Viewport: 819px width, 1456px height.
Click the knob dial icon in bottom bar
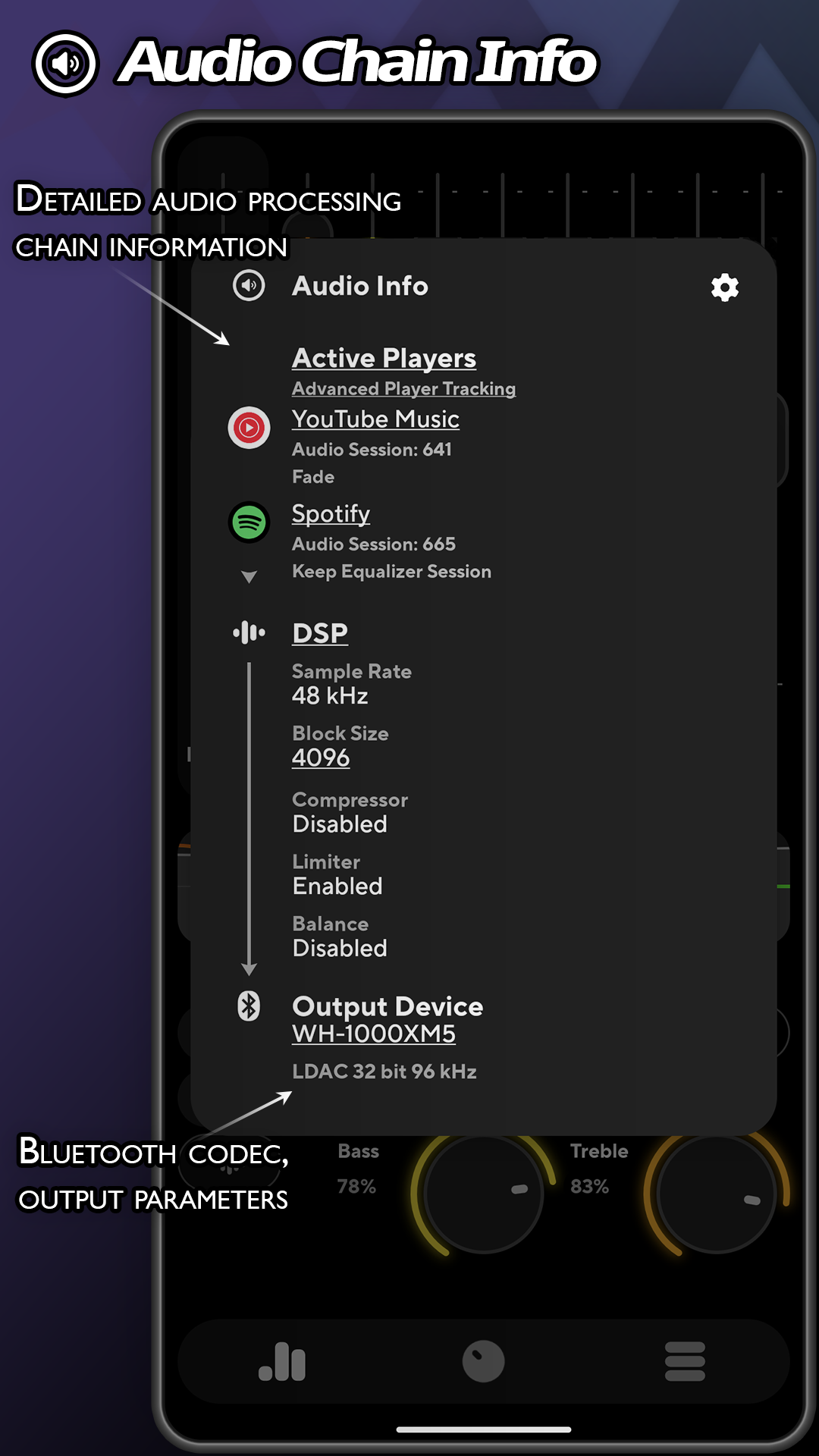(483, 1361)
